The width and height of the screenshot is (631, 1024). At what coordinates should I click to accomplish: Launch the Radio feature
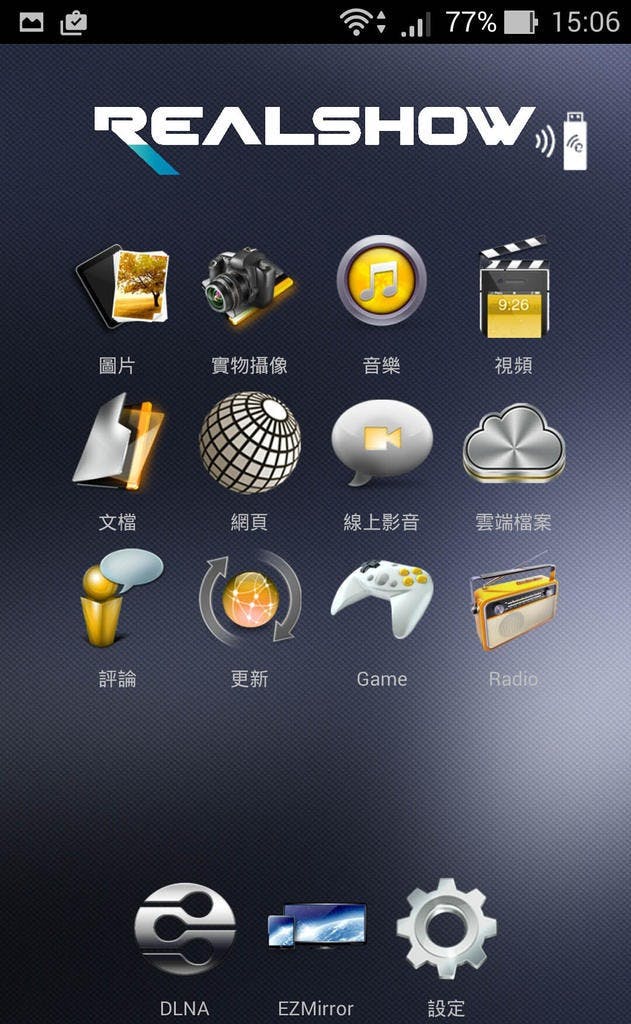tap(513, 604)
